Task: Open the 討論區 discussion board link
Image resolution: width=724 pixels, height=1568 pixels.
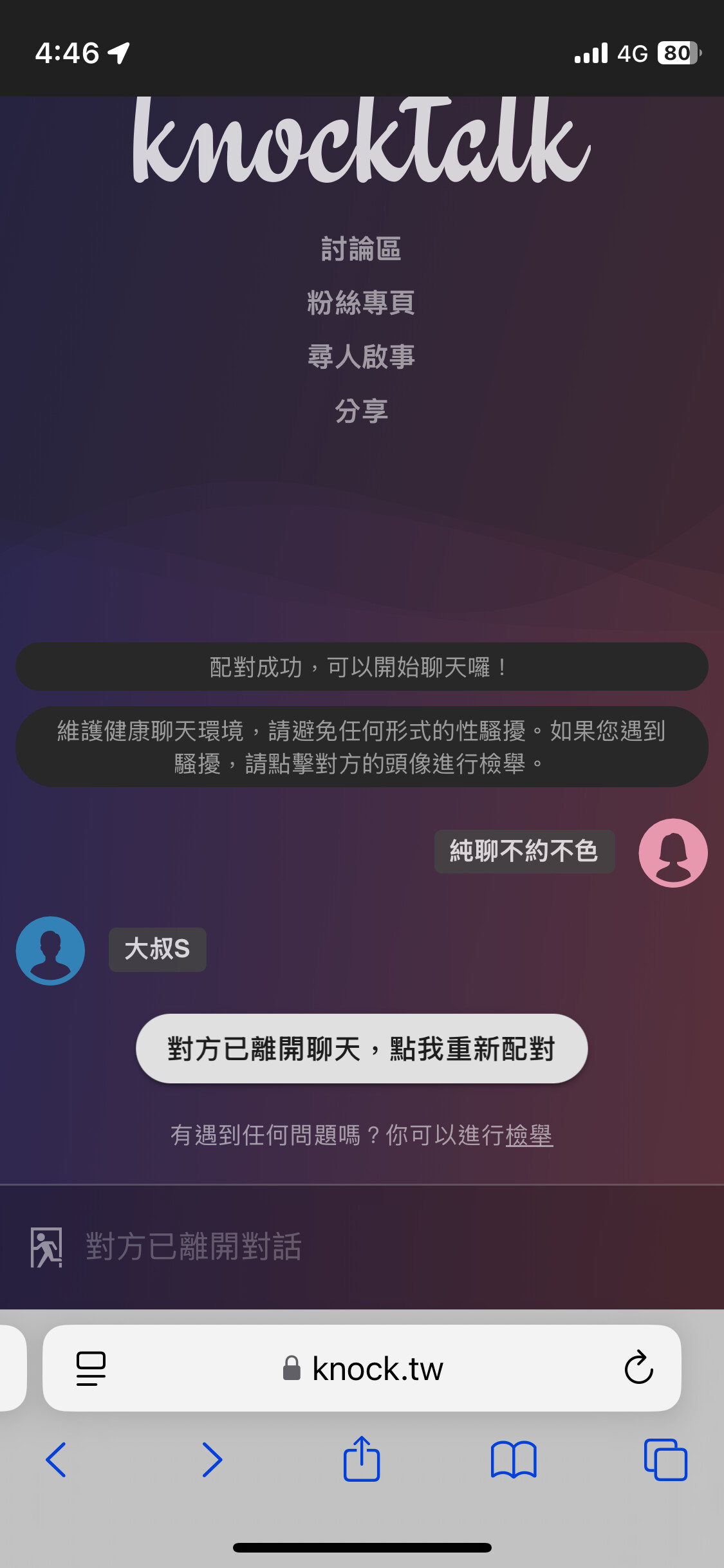Action: click(361, 249)
